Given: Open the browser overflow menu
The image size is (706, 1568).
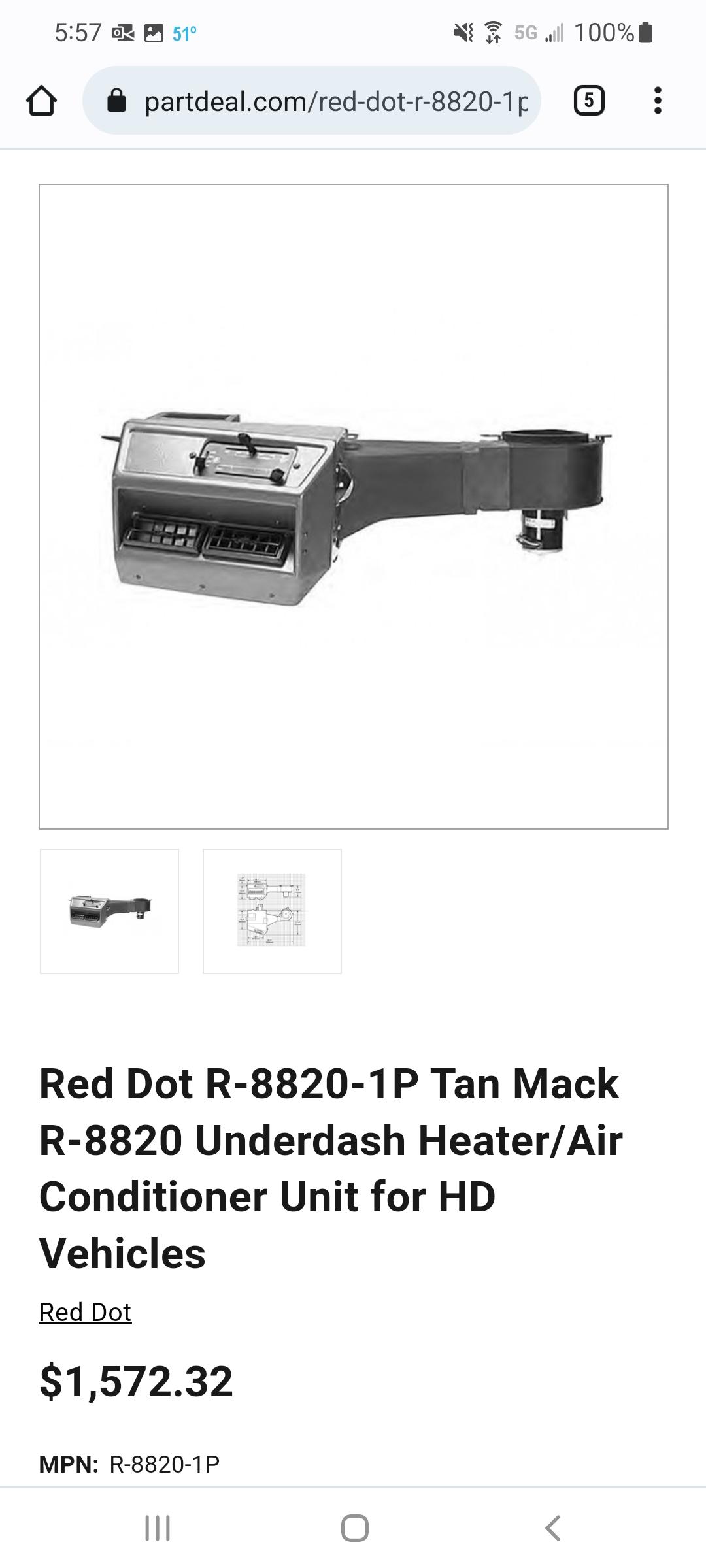Looking at the screenshot, I should (658, 101).
